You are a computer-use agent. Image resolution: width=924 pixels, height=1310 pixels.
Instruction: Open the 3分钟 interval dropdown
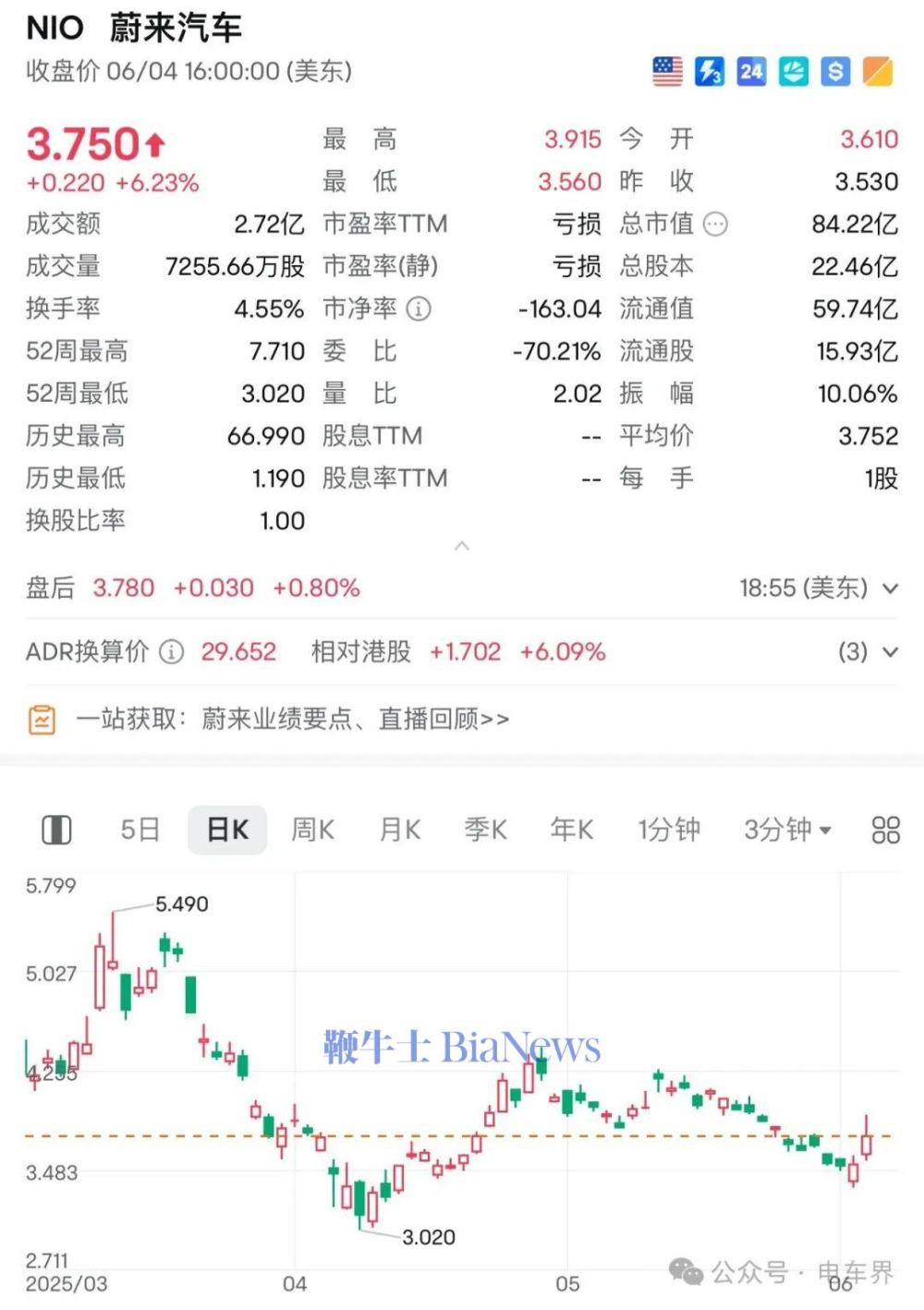(x=787, y=830)
